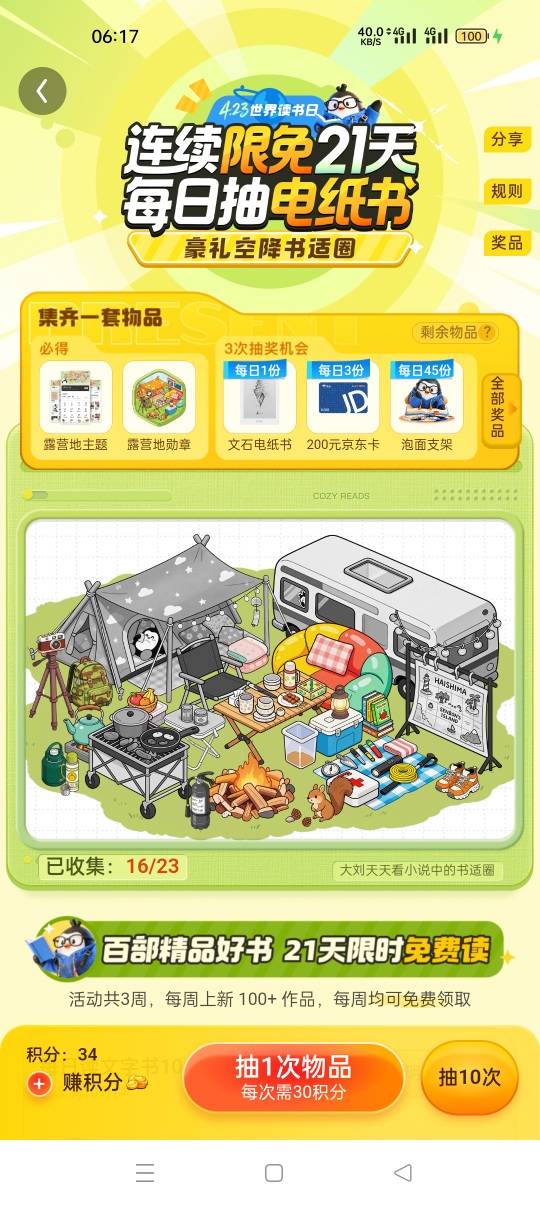Open the 分享 share button
The height and width of the screenshot is (1206, 540).
pyautogui.click(x=507, y=140)
